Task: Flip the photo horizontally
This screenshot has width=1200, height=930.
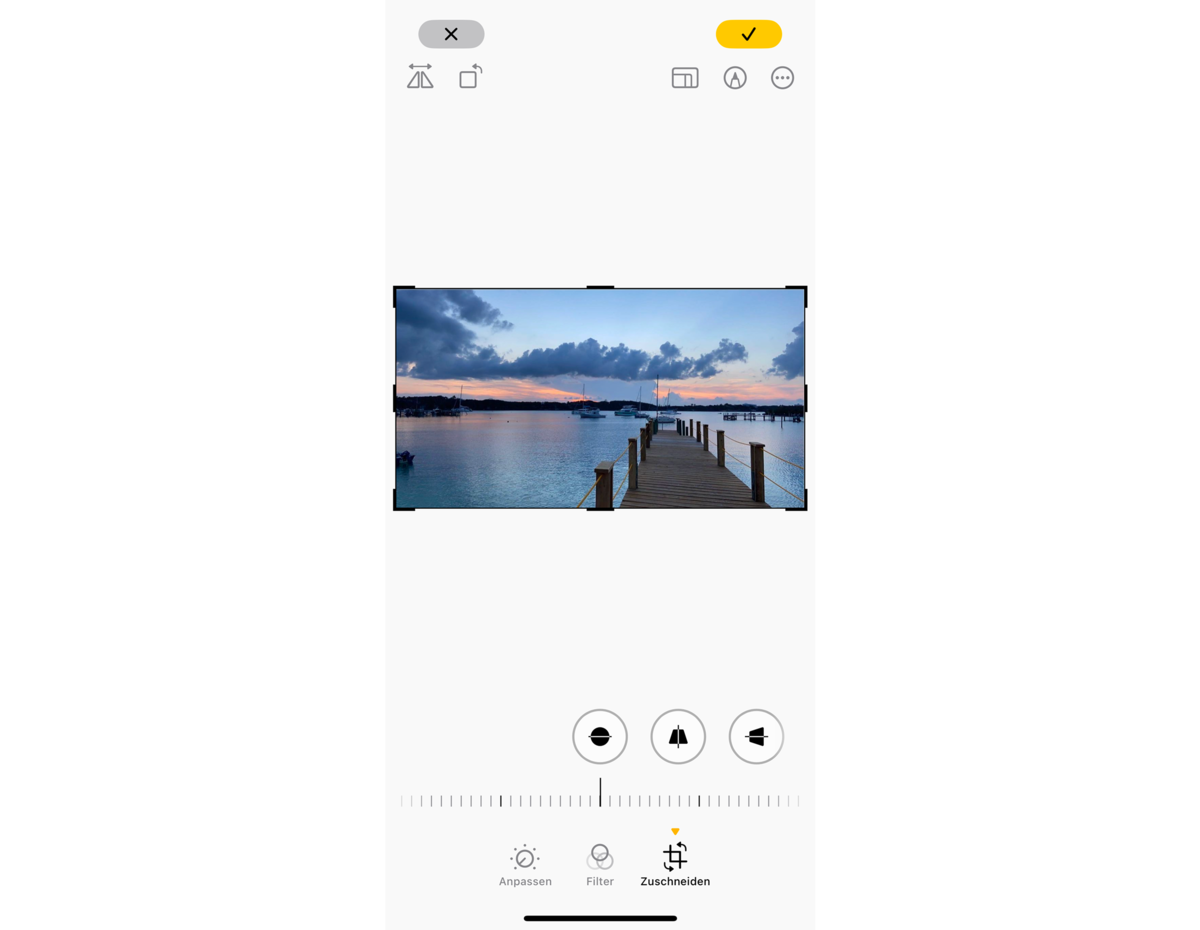Action: 420,77
